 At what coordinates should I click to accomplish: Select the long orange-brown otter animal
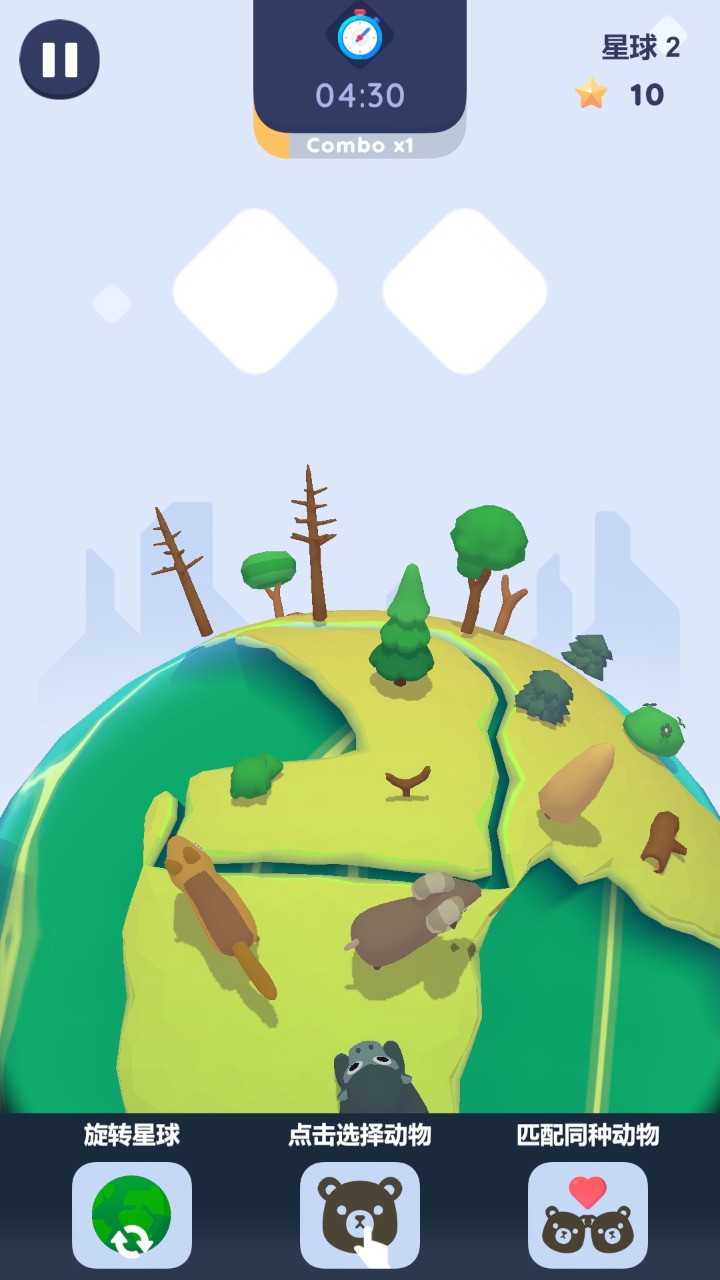[x=212, y=900]
